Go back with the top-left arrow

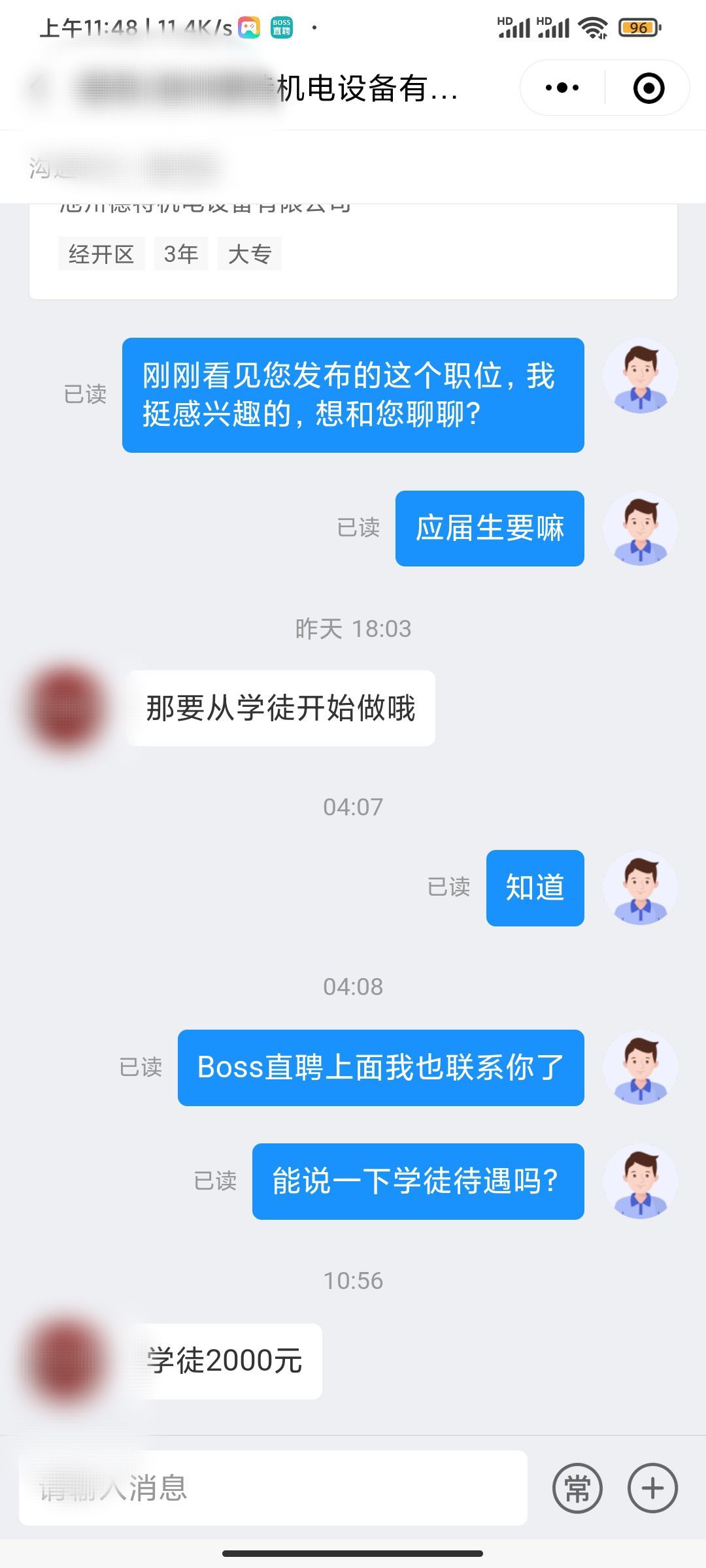[x=38, y=88]
